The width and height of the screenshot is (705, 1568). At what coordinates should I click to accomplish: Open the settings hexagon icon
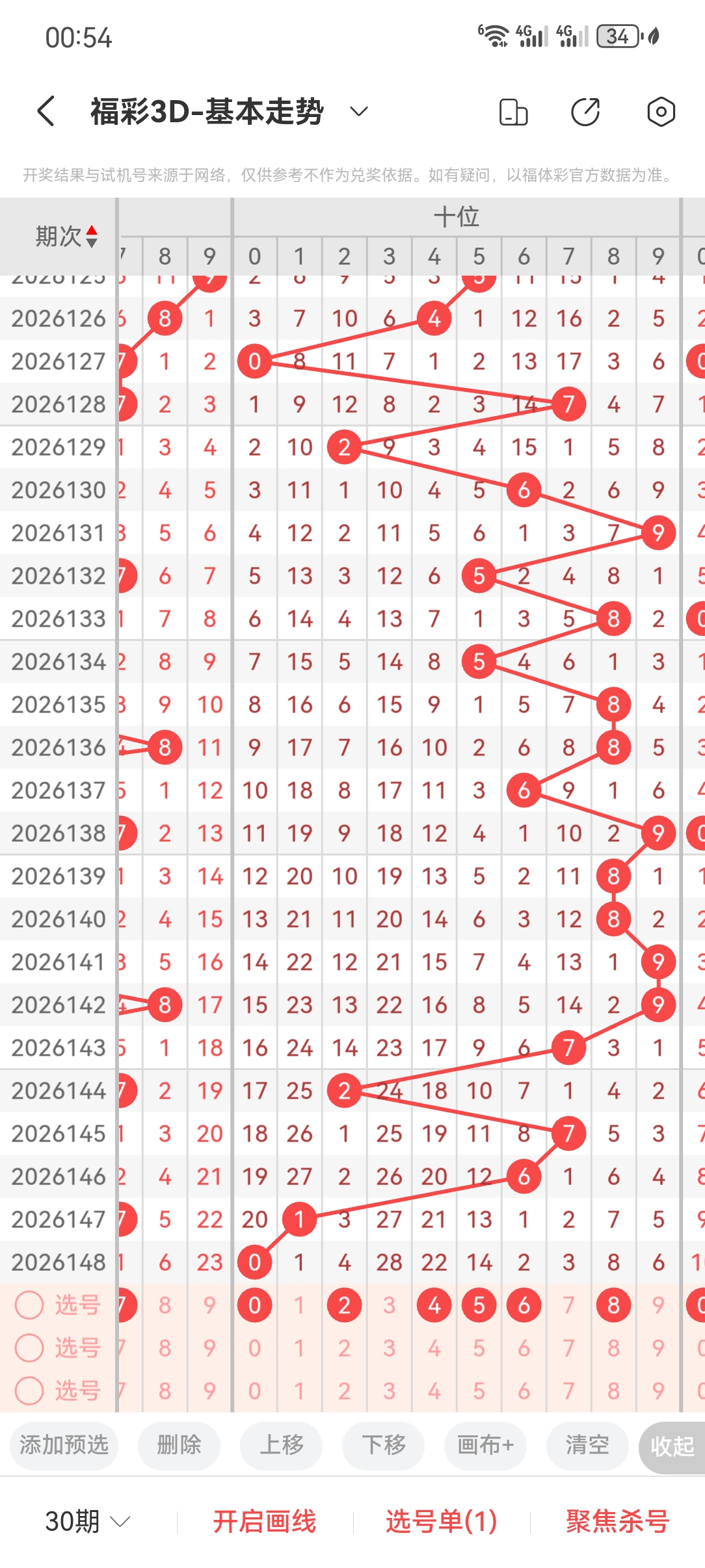coord(661,112)
